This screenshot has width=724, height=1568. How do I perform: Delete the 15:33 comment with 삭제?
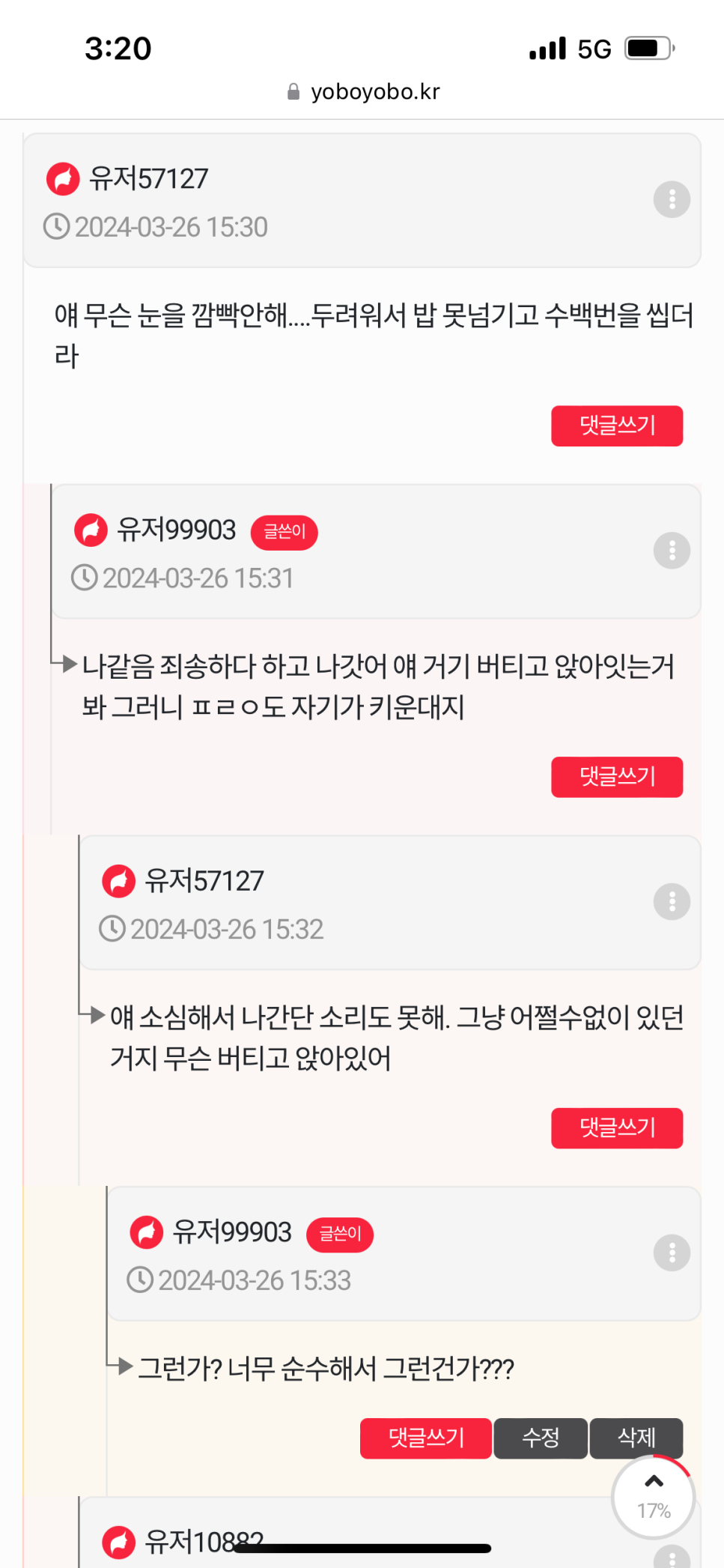636,1438
